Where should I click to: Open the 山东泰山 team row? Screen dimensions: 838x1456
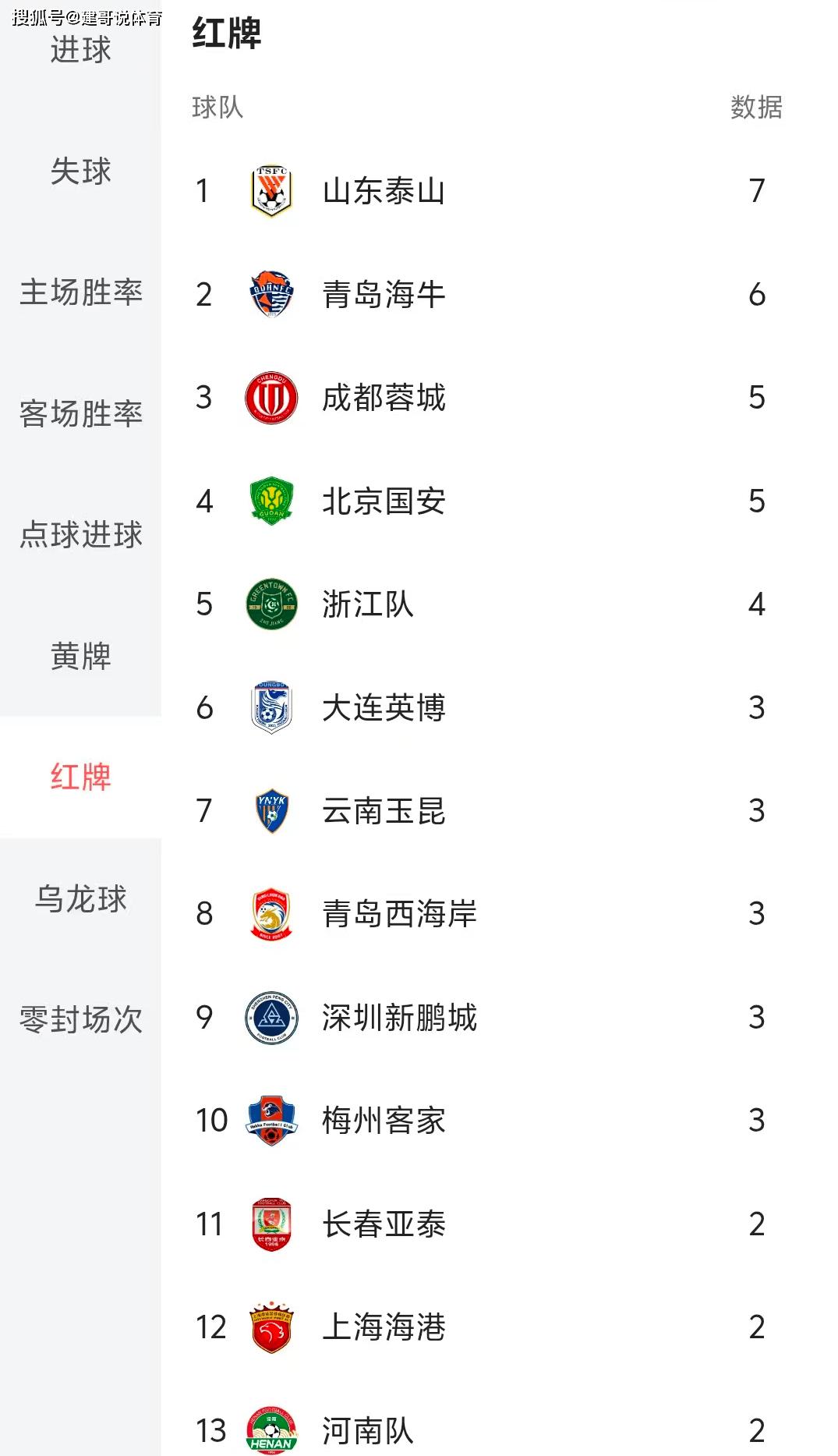[384, 191]
